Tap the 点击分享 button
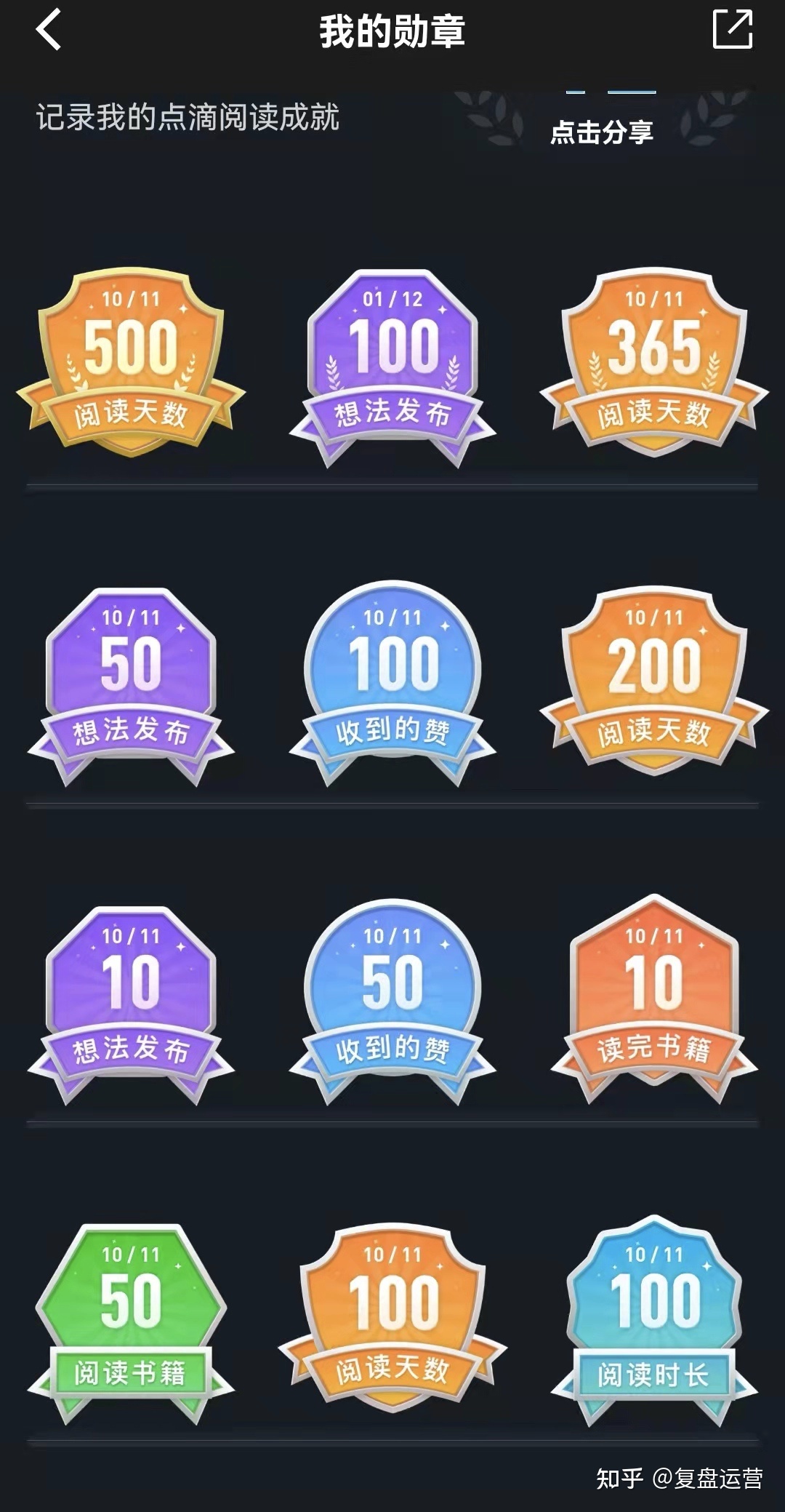 click(x=602, y=132)
